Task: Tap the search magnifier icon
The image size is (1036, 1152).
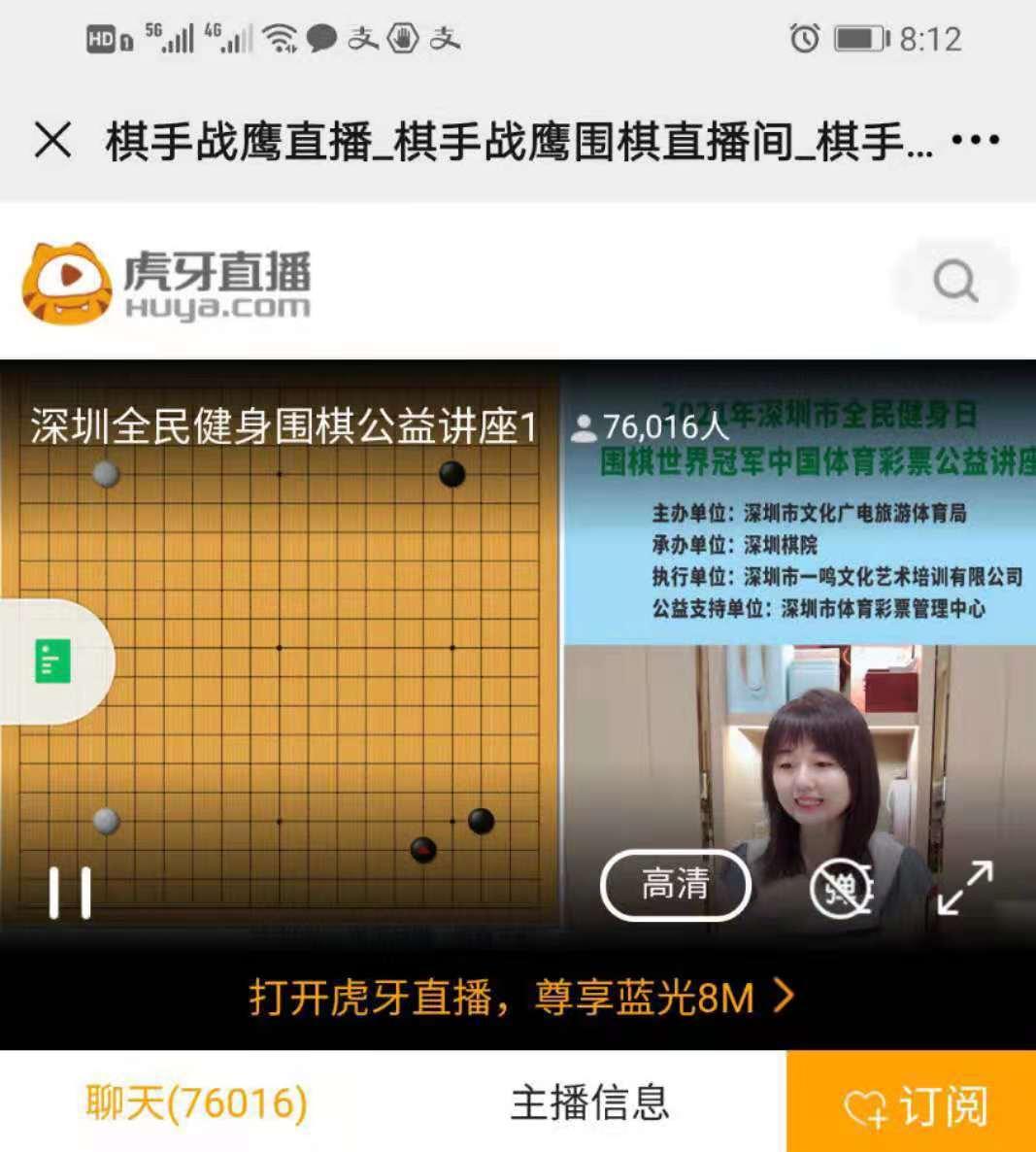Action: click(955, 282)
